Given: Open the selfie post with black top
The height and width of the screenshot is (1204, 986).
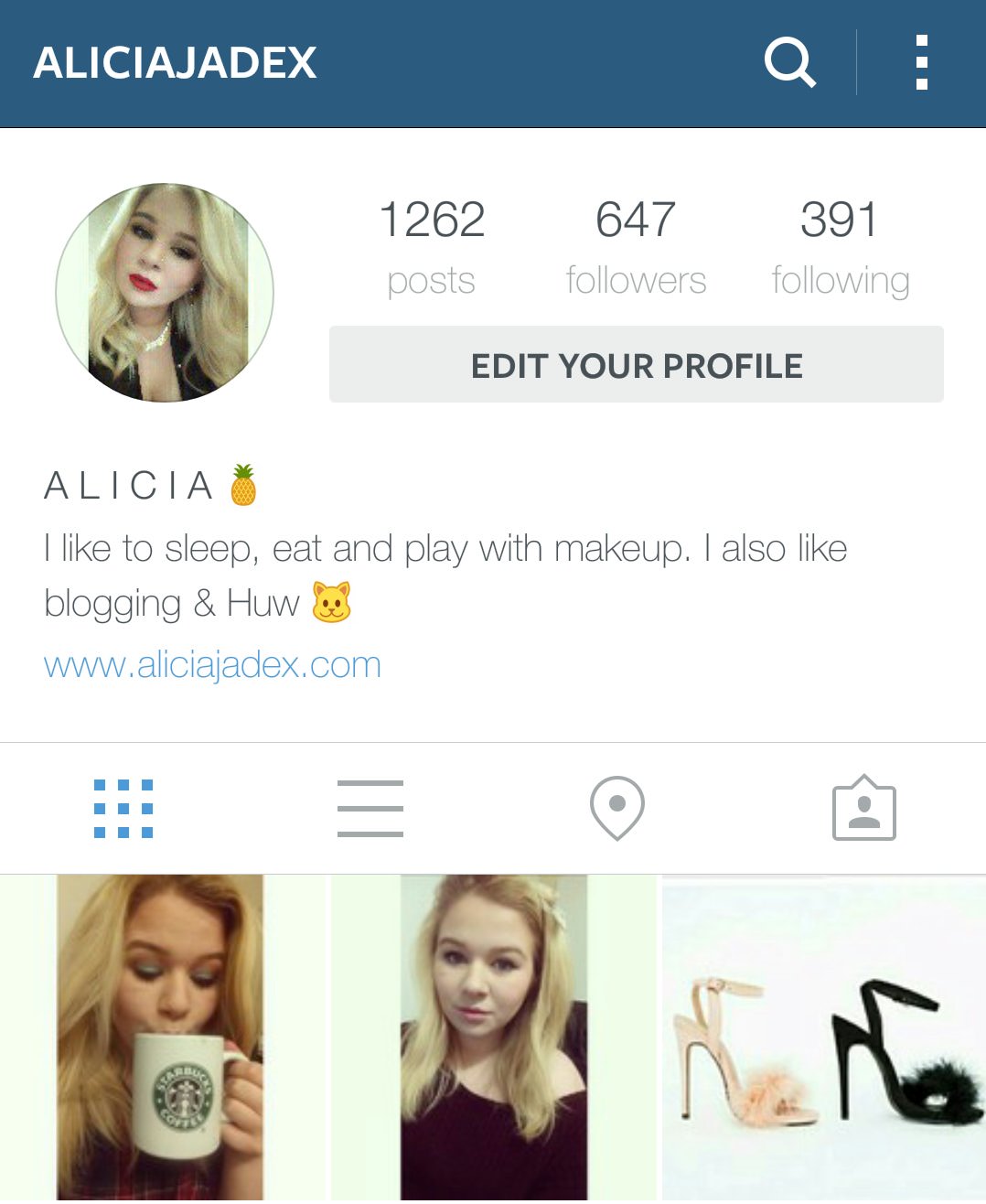Looking at the screenshot, I should [493, 1038].
